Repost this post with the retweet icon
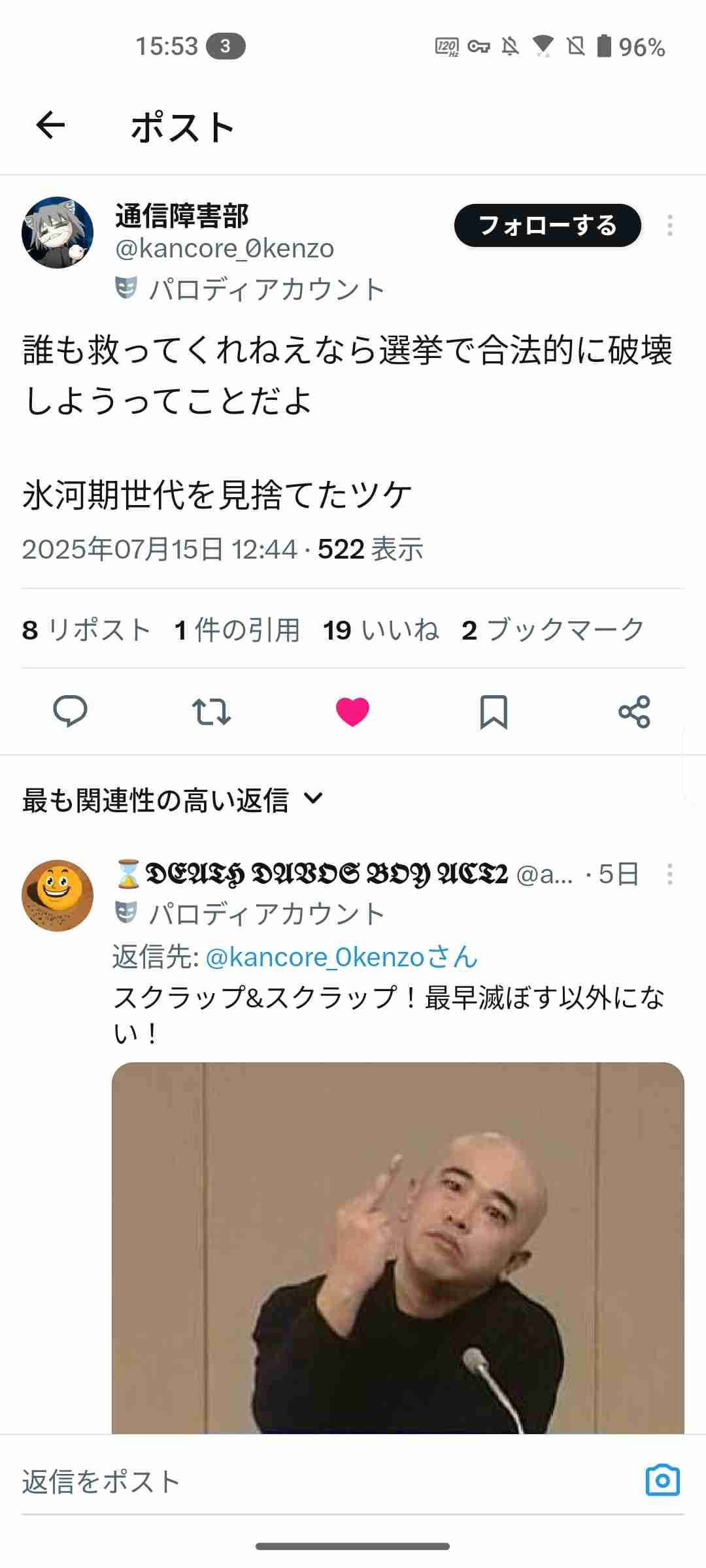The width and height of the screenshot is (706, 1568). (211, 711)
